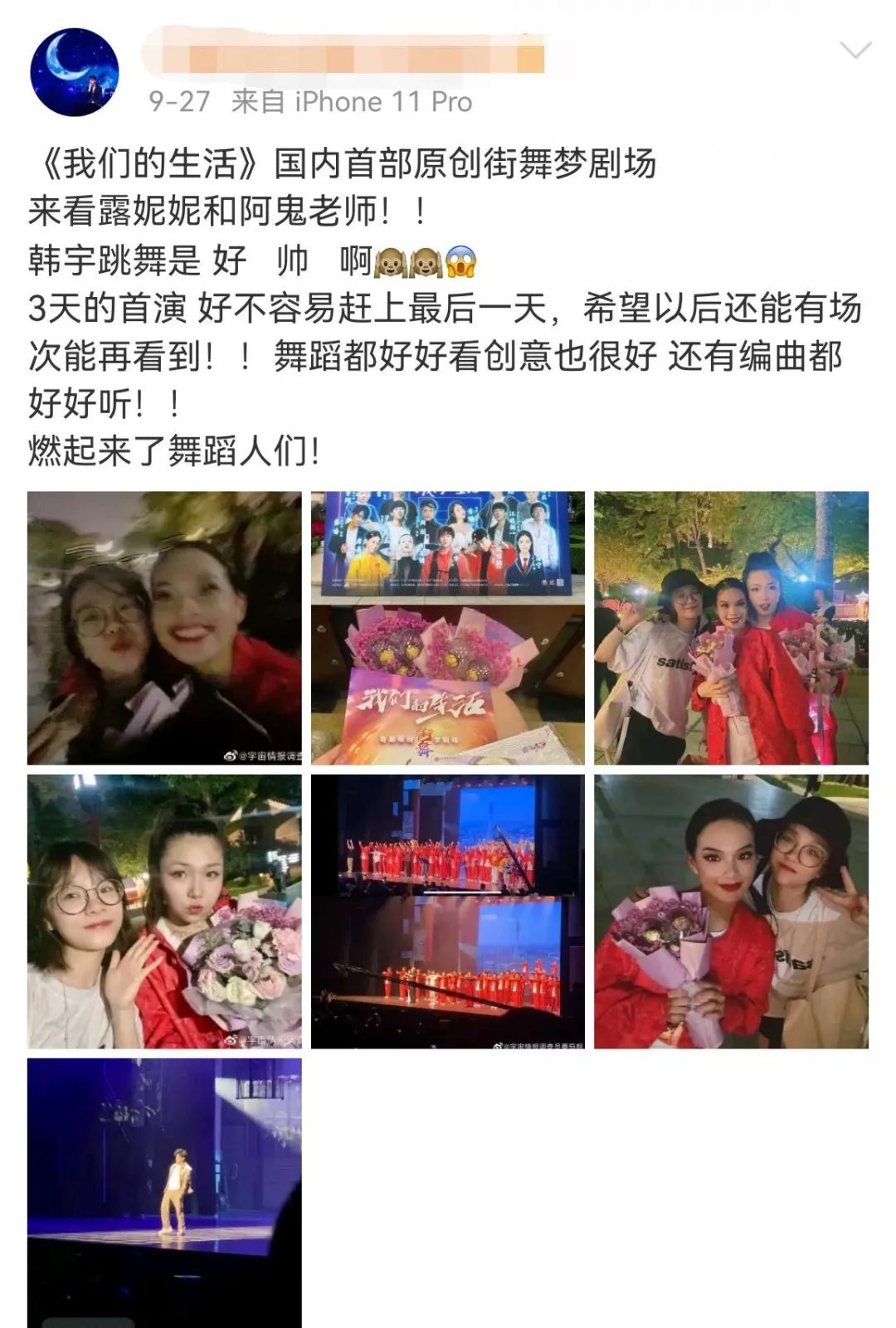
Task: Open the blurry selfie photo with glasses
Action: [164, 628]
